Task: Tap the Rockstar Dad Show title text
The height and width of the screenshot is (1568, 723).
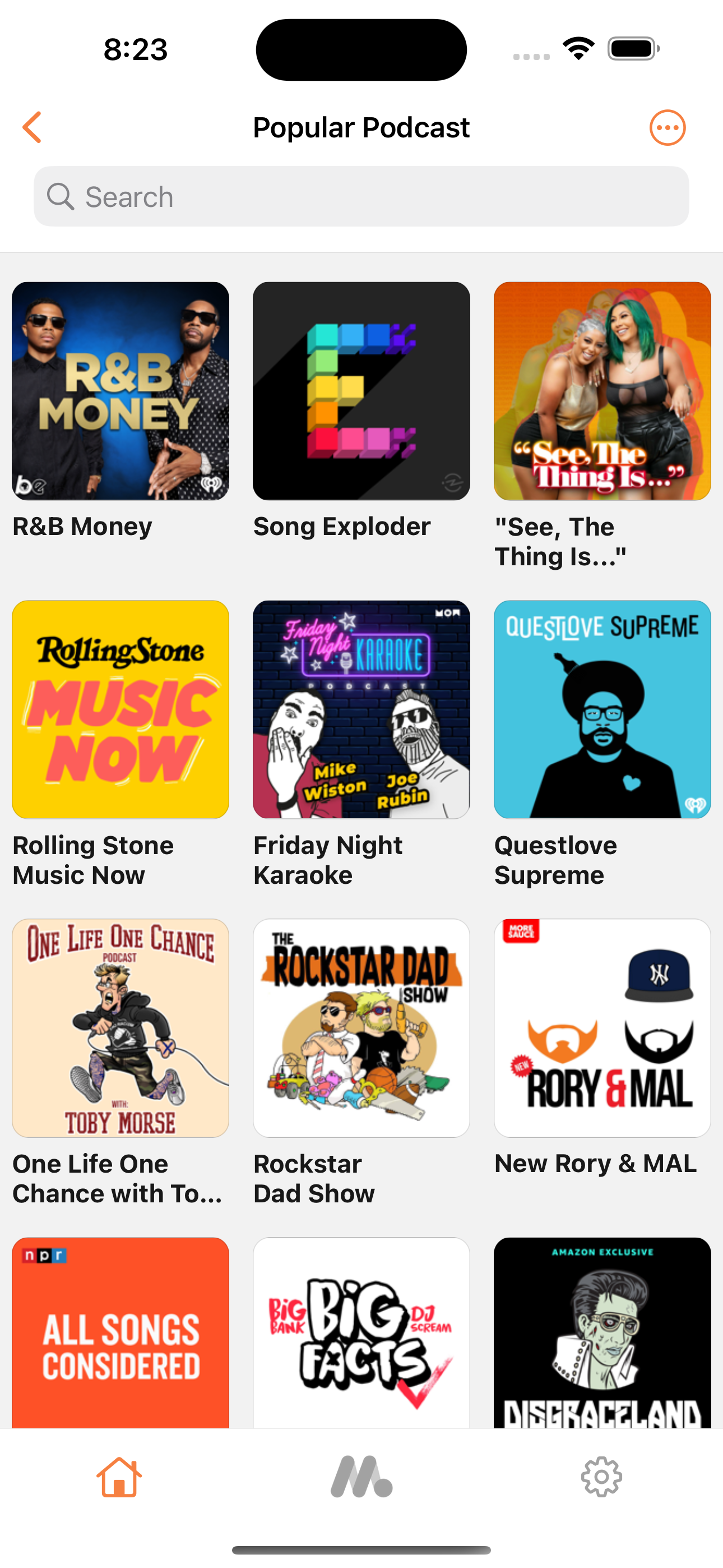Action: (314, 1178)
